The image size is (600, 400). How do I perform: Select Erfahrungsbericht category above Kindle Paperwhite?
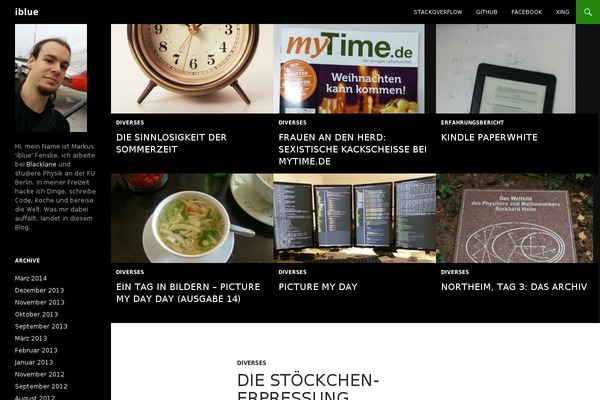coord(474,122)
